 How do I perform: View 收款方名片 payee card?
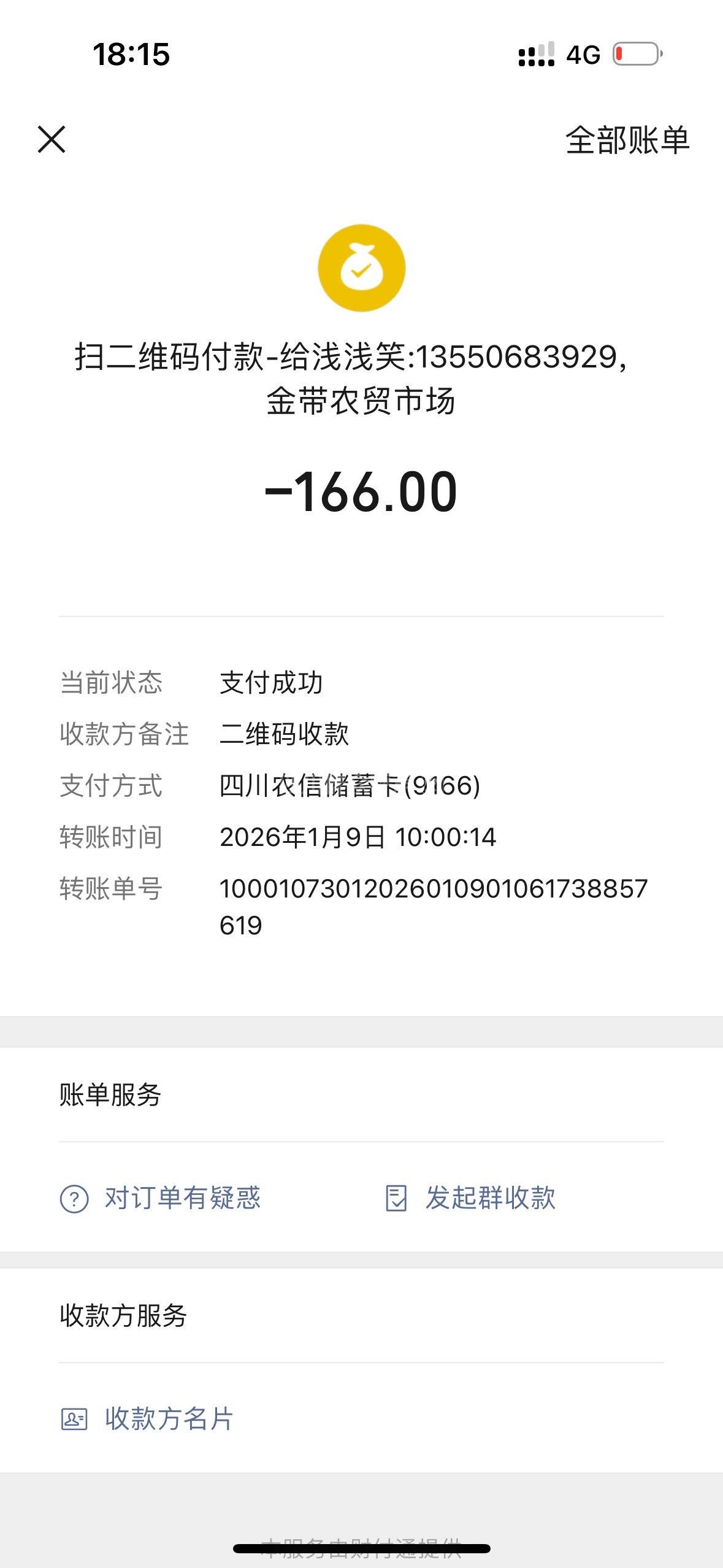pos(147,1418)
